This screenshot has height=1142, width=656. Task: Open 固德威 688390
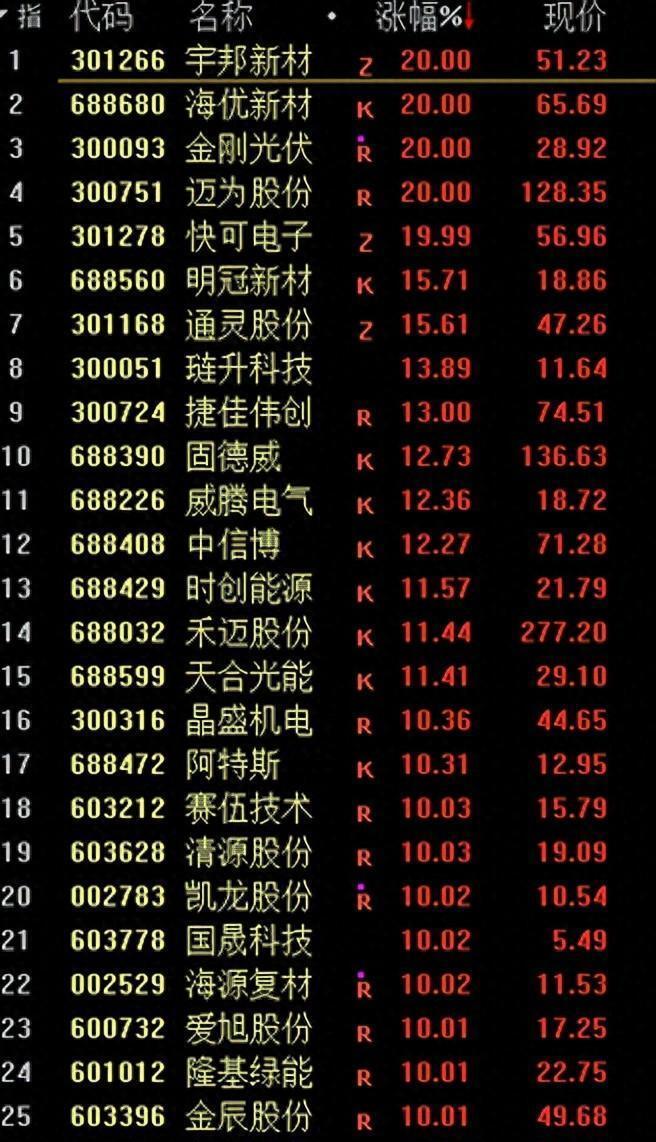click(x=328, y=457)
